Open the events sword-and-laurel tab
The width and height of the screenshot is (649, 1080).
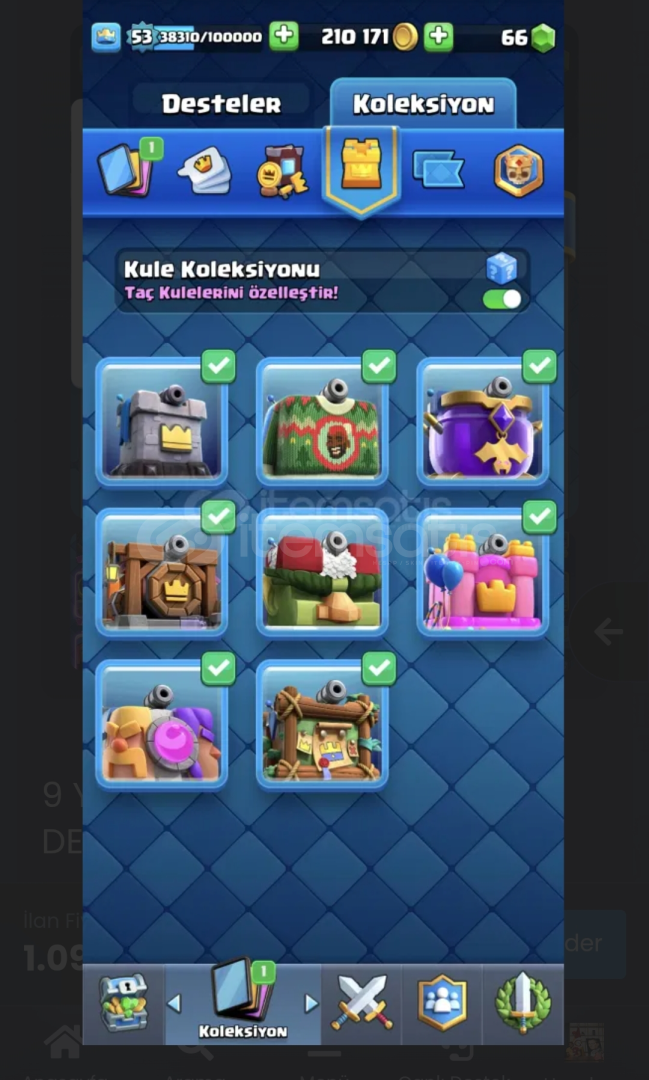[523, 1003]
